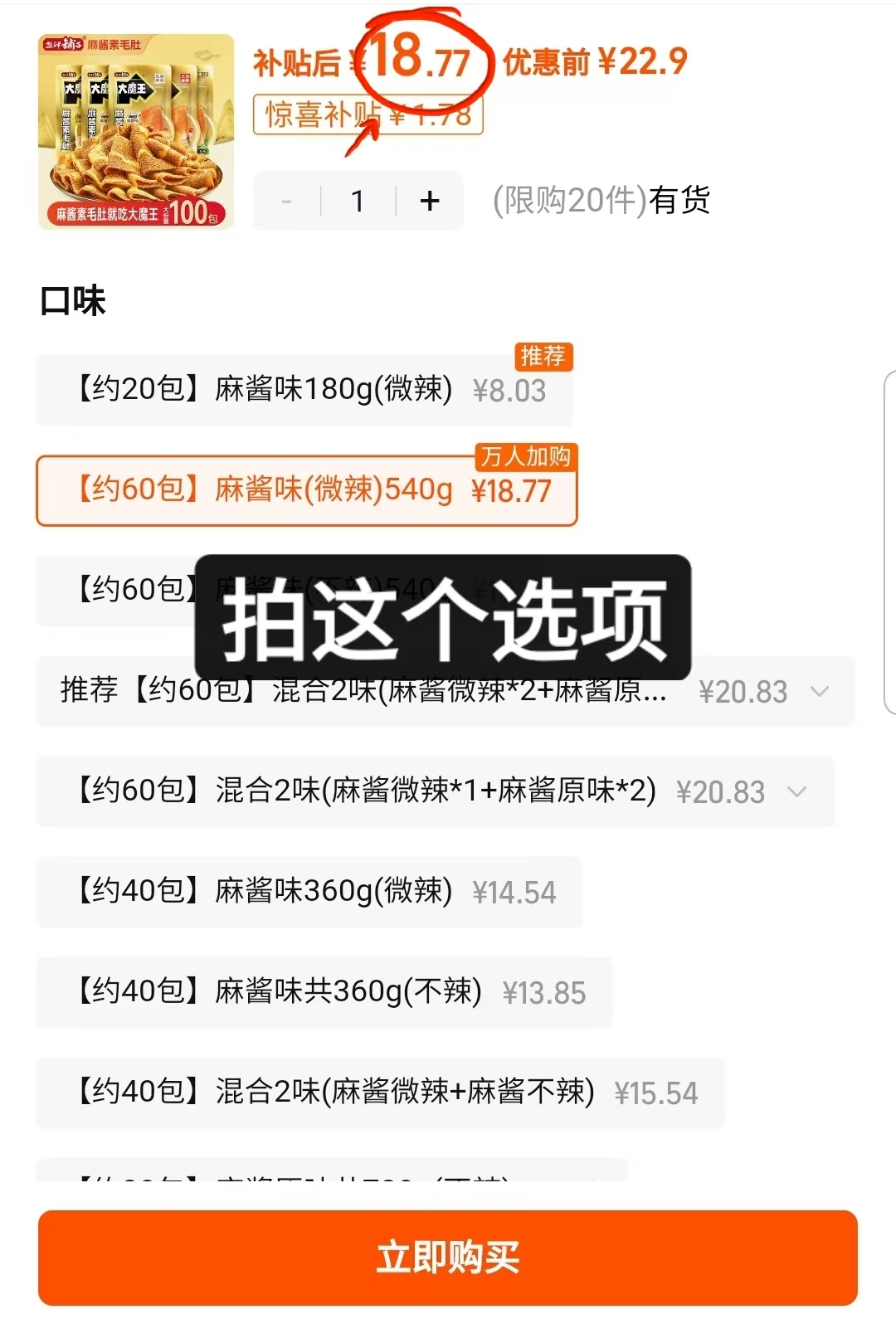
Task: Tap the 惊喜补贴 ¥1.78 subsidy badge
Action: (x=368, y=114)
